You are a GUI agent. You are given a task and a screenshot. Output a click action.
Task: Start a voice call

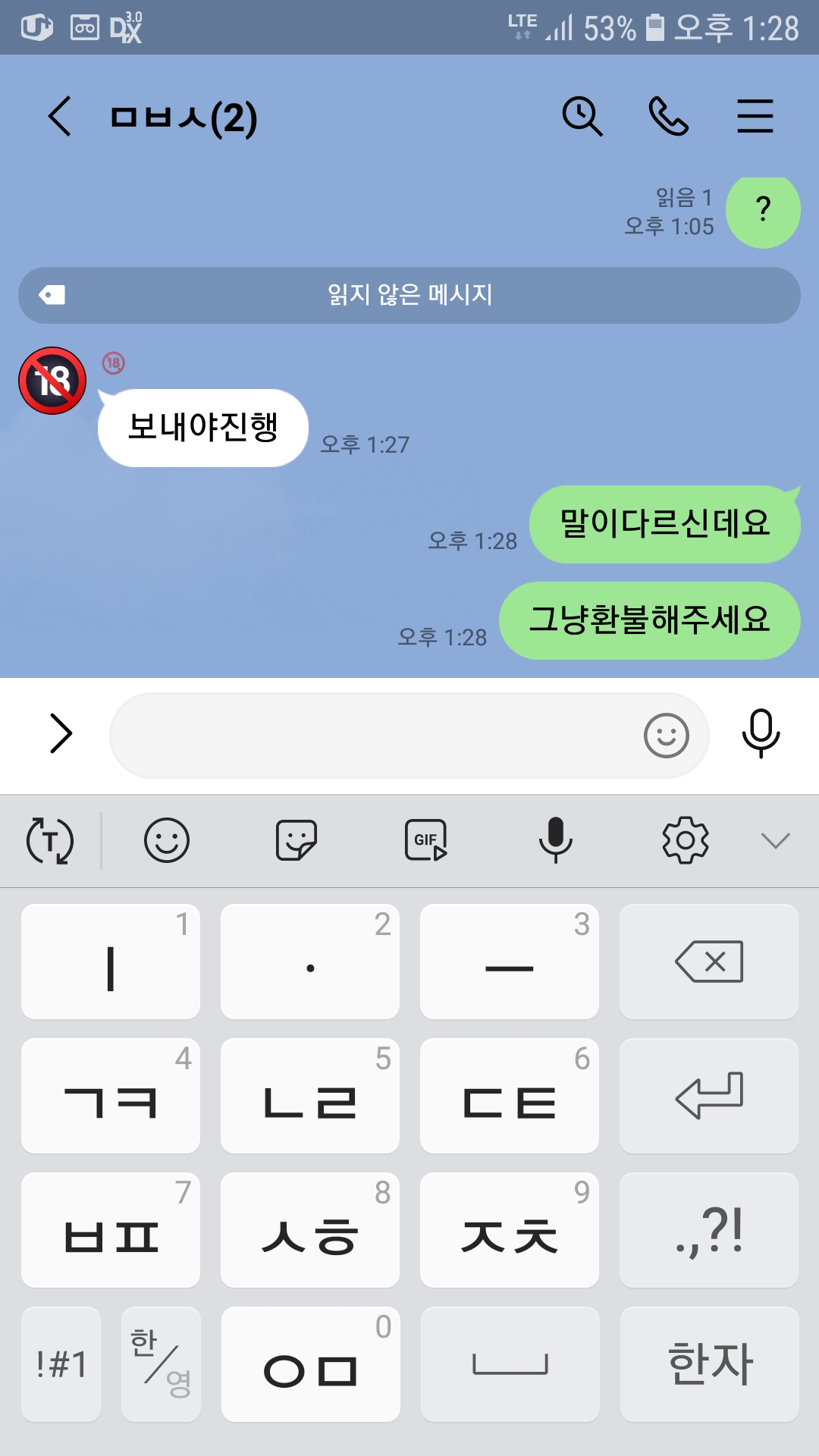tap(668, 117)
